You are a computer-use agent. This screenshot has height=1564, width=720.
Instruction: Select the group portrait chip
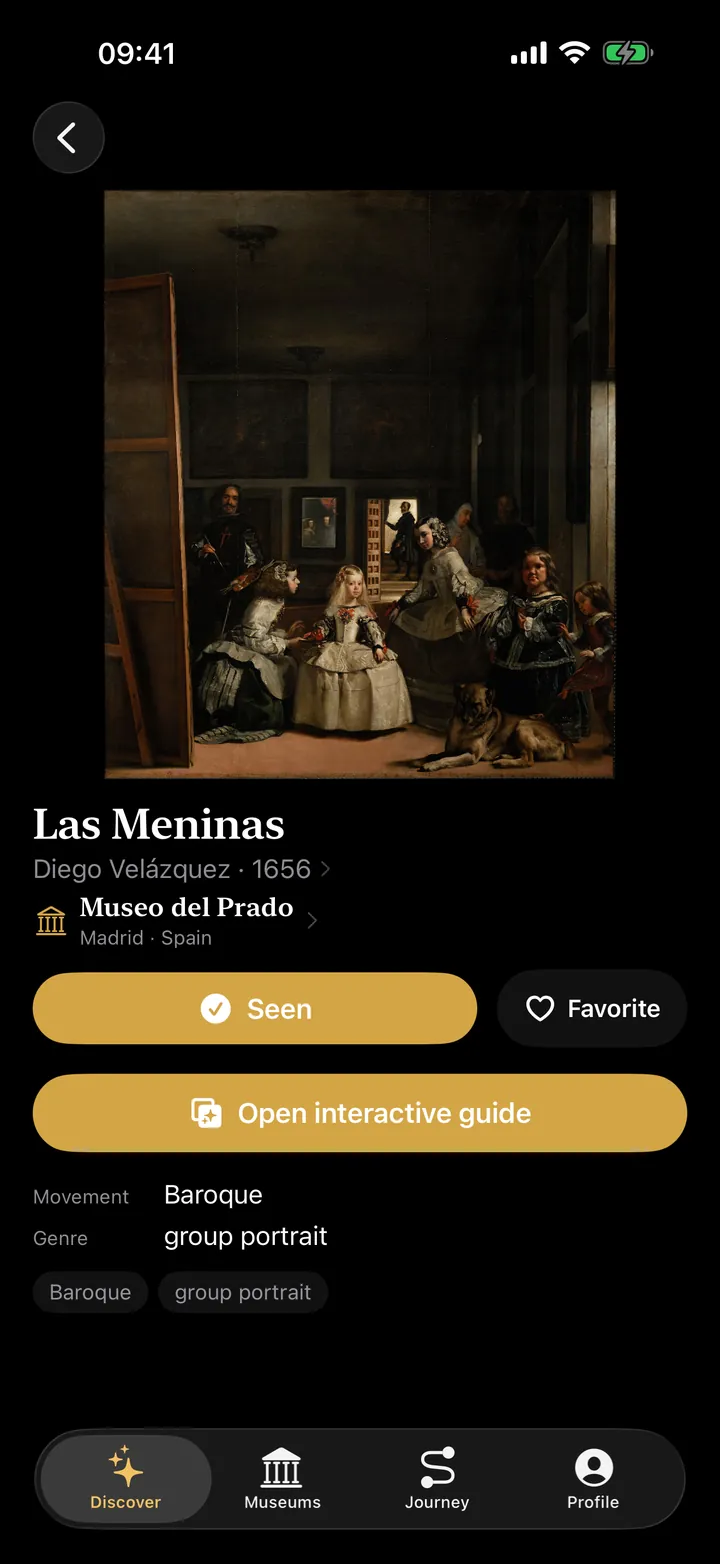(243, 1292)
